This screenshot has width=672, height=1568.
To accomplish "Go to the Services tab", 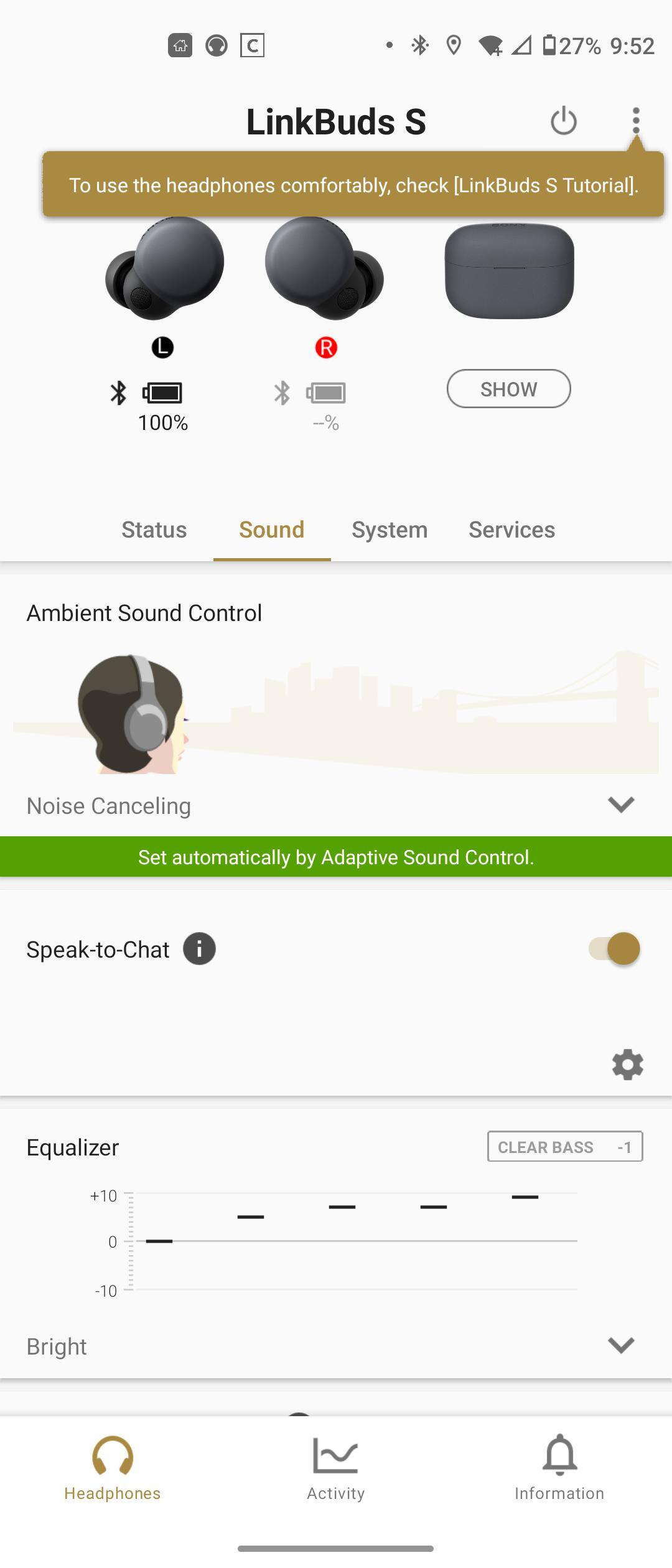I will [511, 530].
